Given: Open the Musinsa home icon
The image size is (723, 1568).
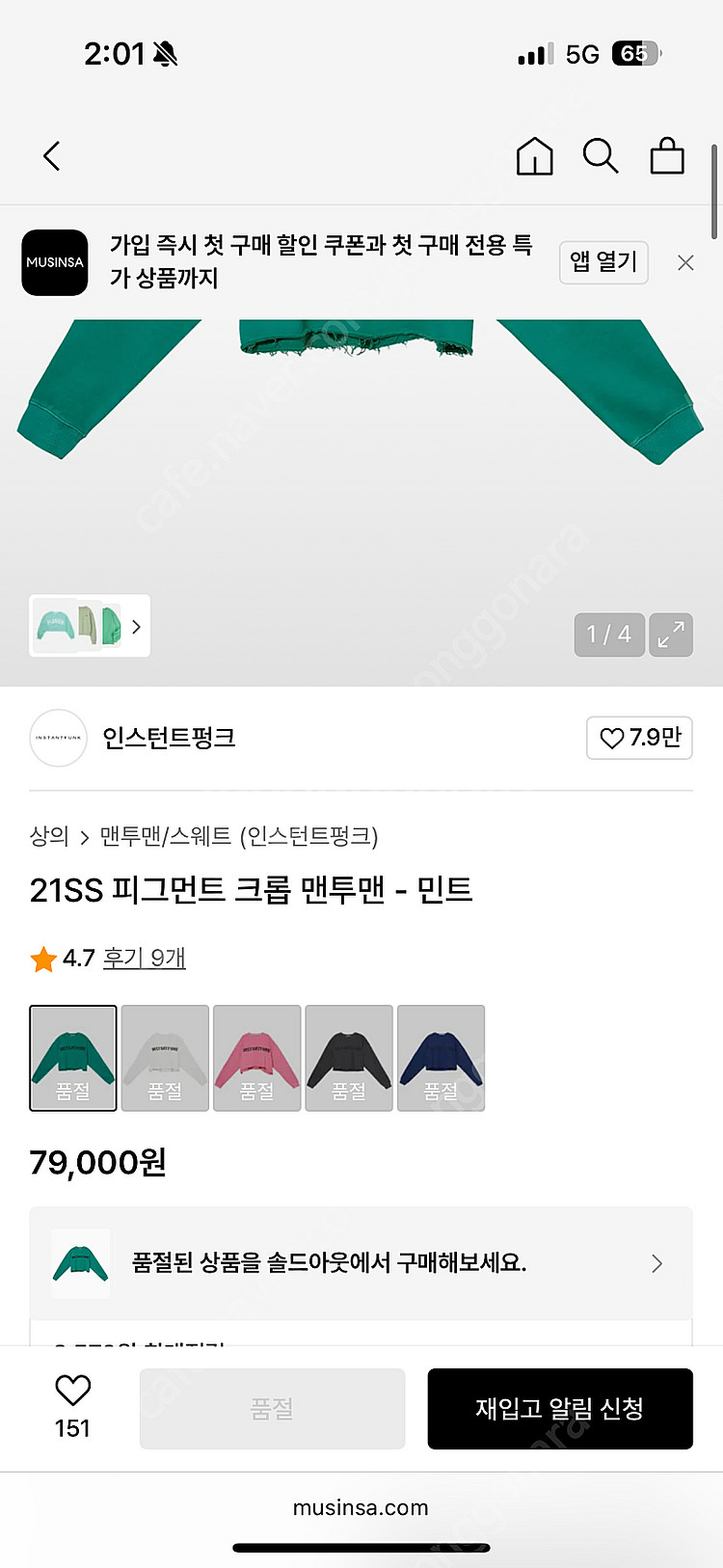Looking at the screenshot, I should point(534,156).
